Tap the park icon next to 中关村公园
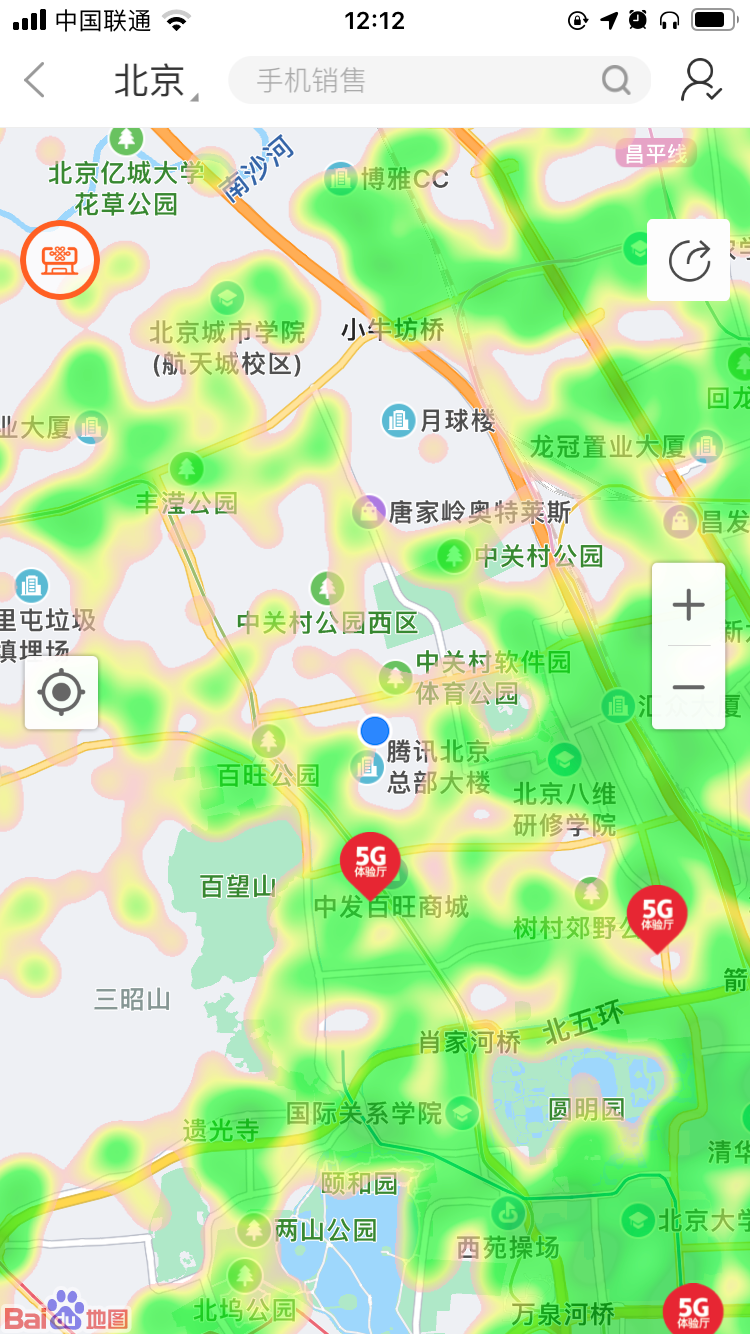 click(453, 556)
